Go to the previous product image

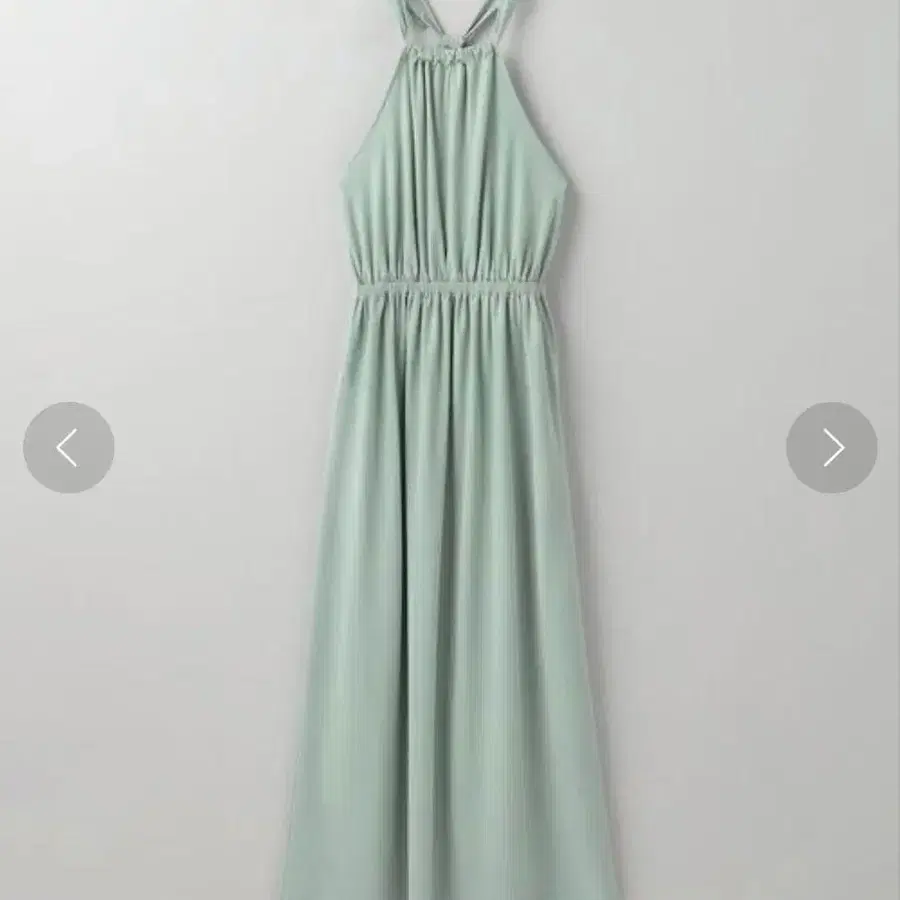click(x=69, y=447)
